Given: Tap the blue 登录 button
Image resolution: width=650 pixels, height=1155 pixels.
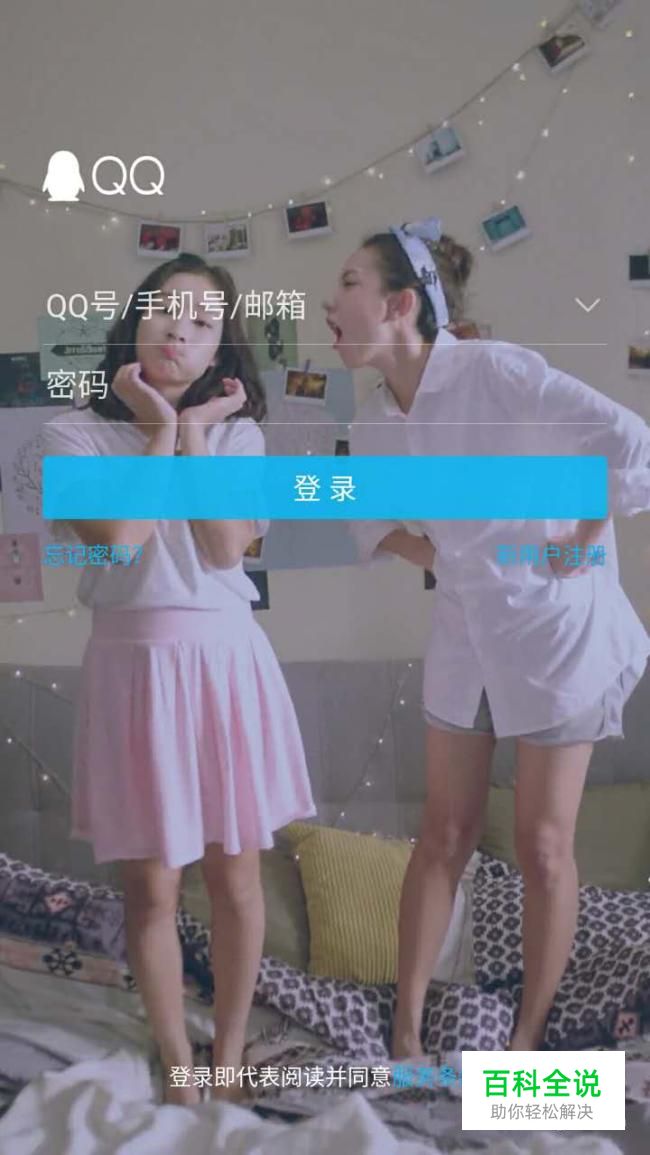Looking at the screenshot, I should 325,488.
